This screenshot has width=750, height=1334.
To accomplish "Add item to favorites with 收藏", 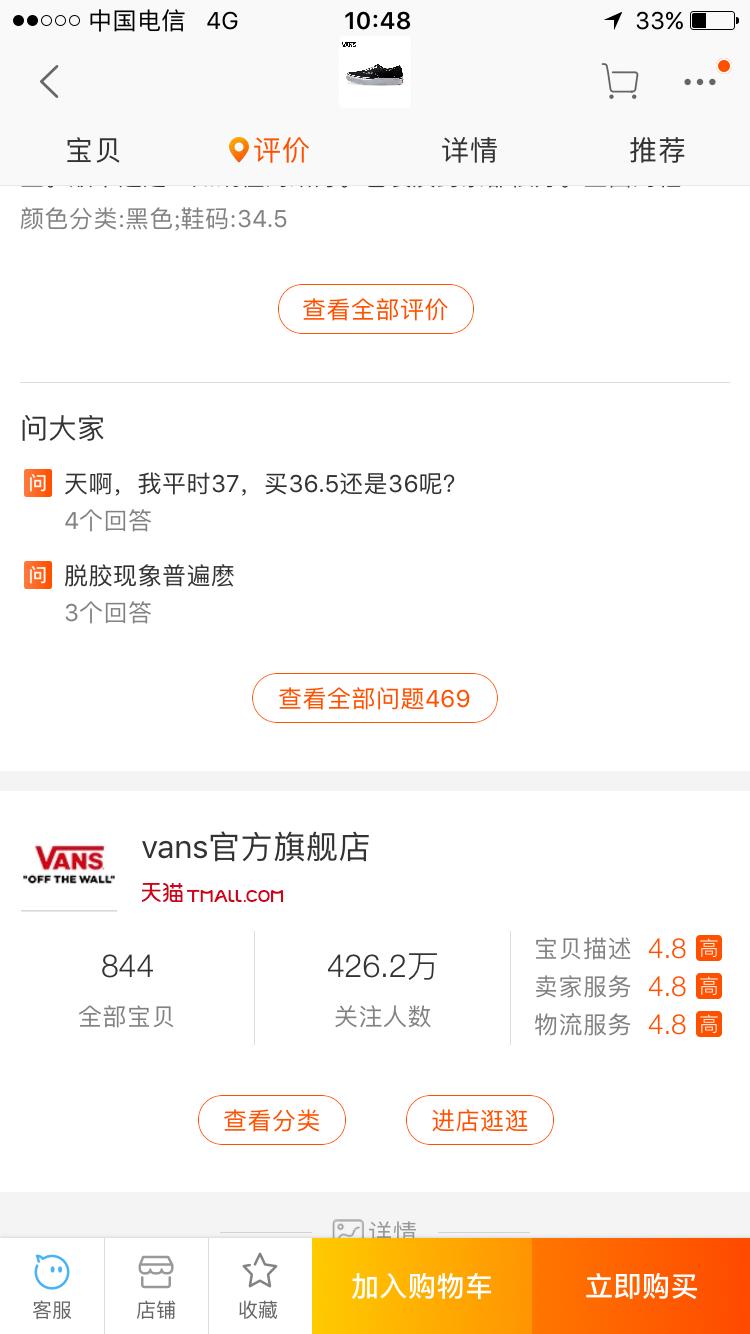I will point(259,1286).
